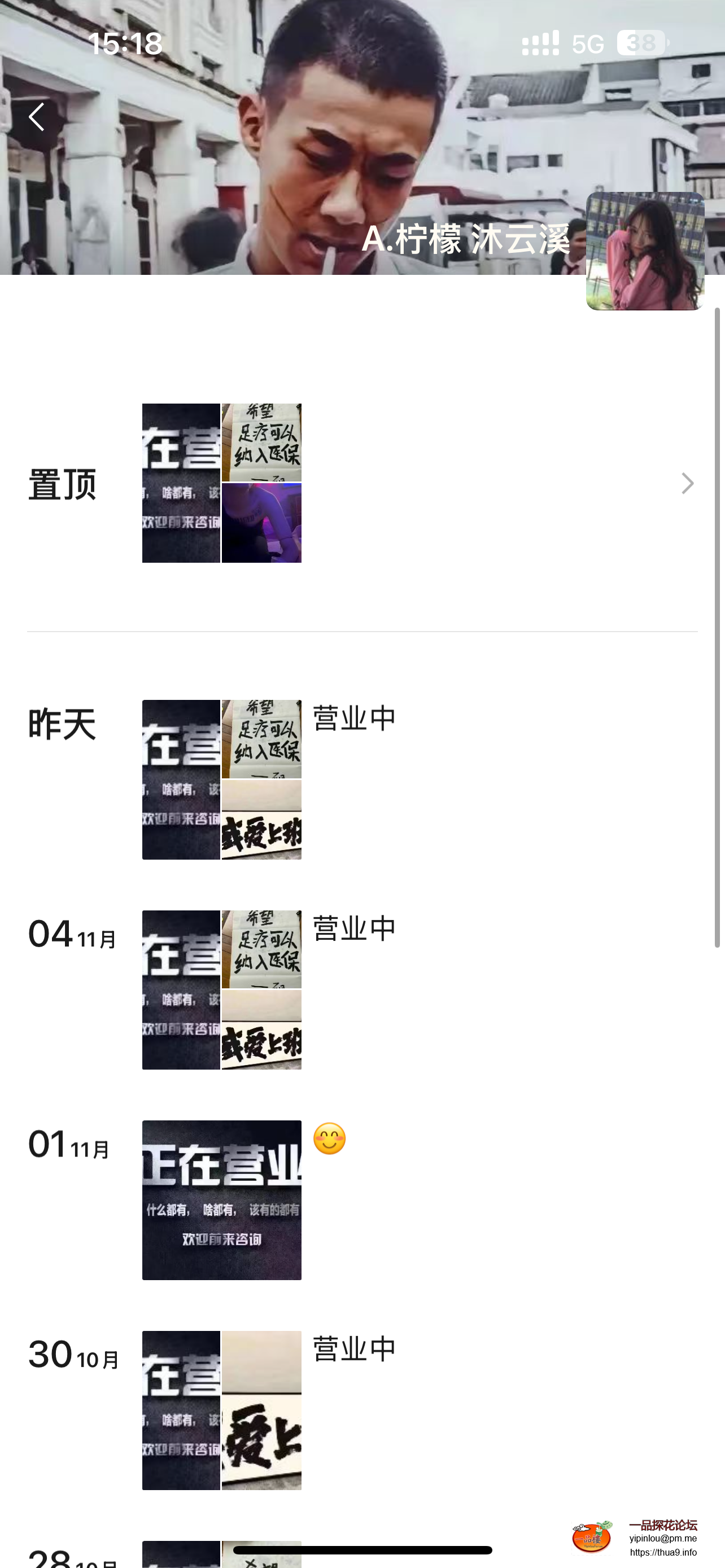Viewport: 725px width, 1568px height.
Task: Click the back arrow to exit the profile
Action: [37, 117]
